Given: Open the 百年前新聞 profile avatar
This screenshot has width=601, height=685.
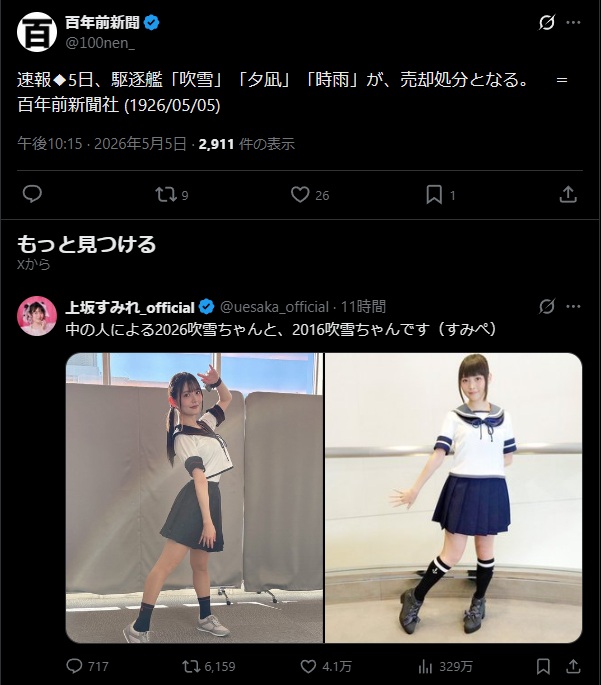Looking at the screenshot, I should pos(37,32).
